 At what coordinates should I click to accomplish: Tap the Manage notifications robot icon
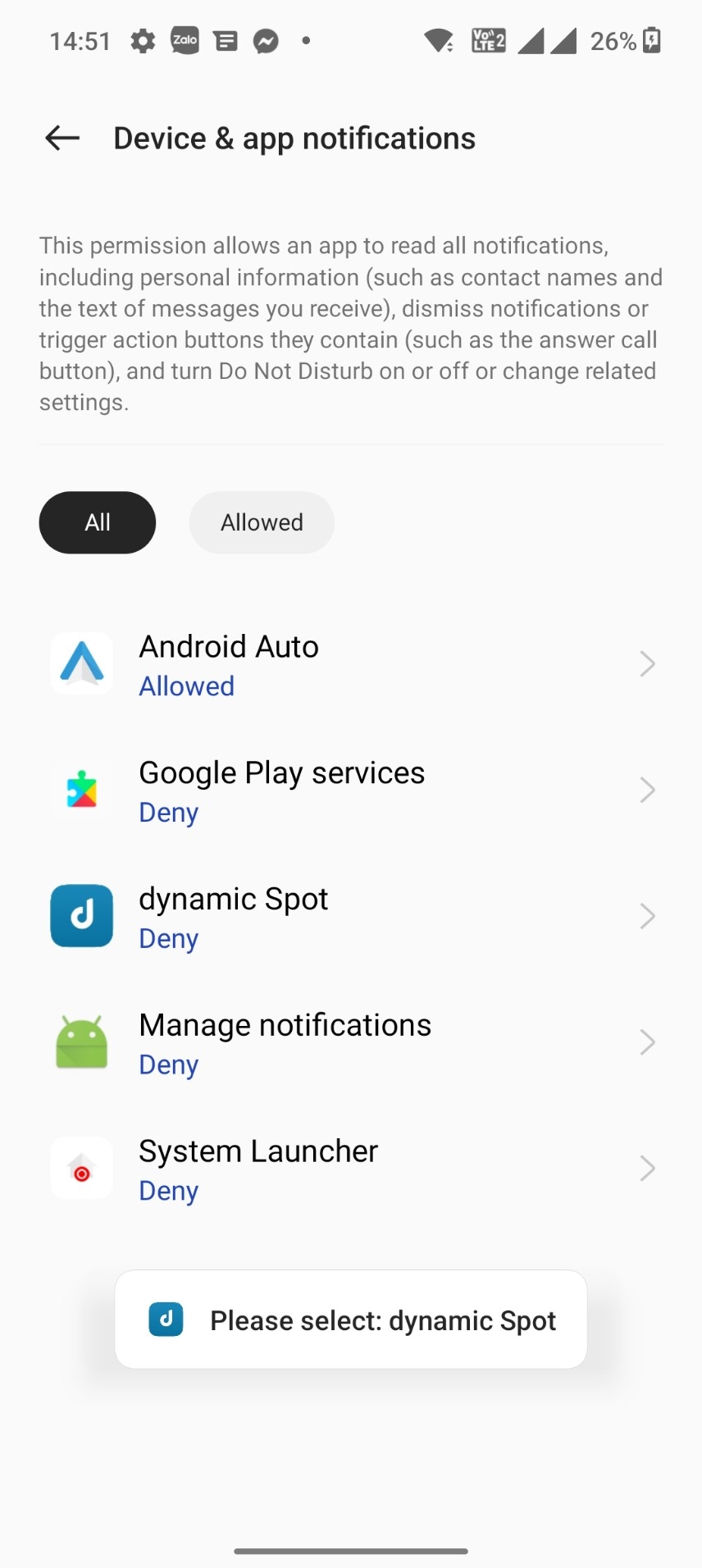tap(81, 1042)
